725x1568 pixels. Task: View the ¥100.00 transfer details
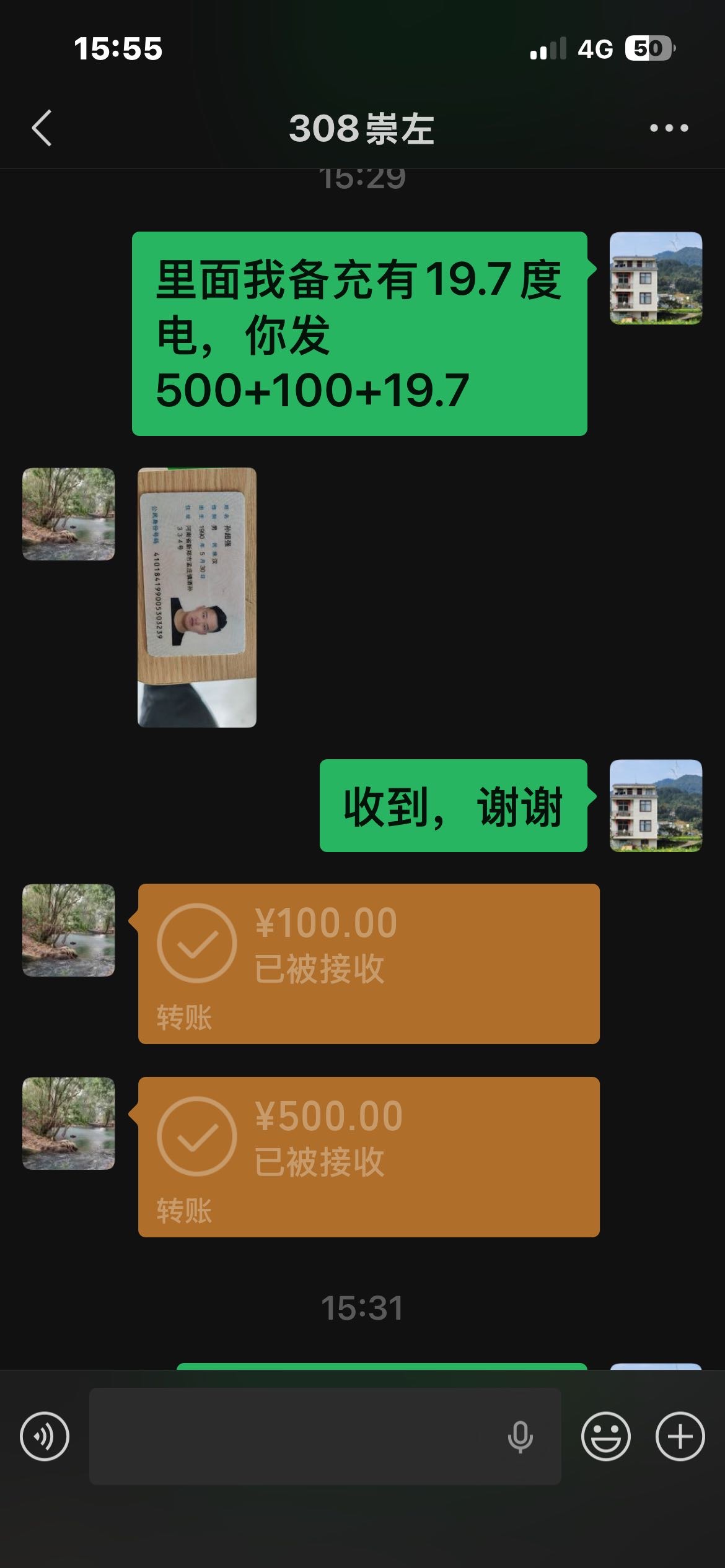369,964
